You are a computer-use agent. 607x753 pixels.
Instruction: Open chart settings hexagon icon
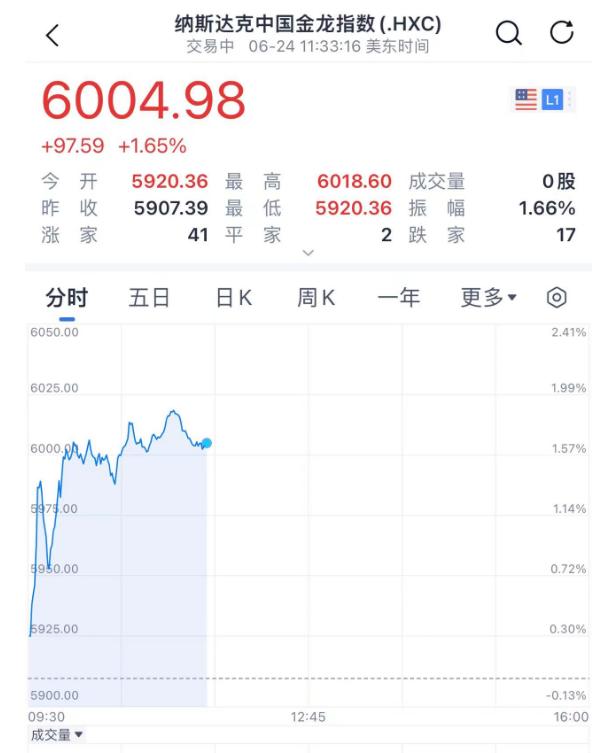click(557, 298)
